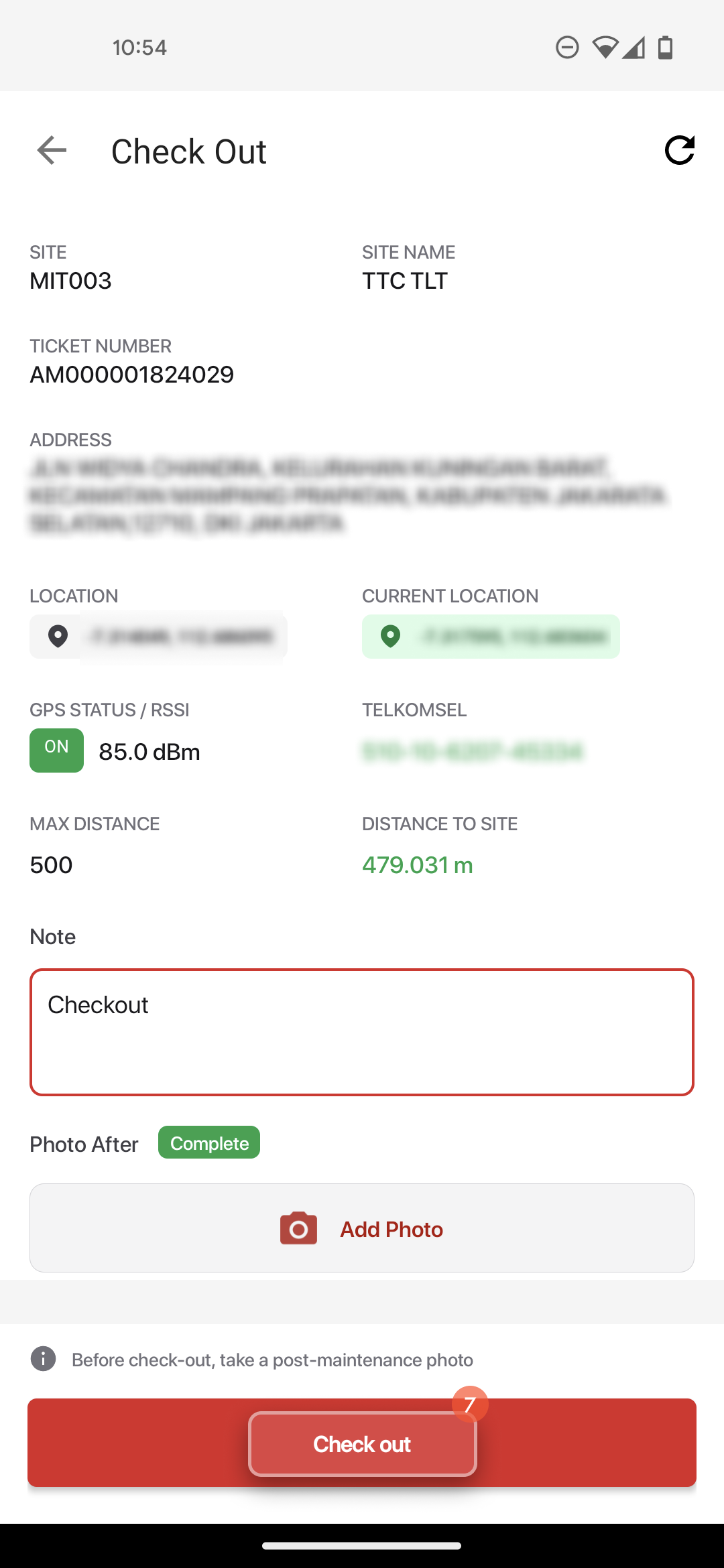
Task: Go back from the Check Out screen
Action: [52, 150]
